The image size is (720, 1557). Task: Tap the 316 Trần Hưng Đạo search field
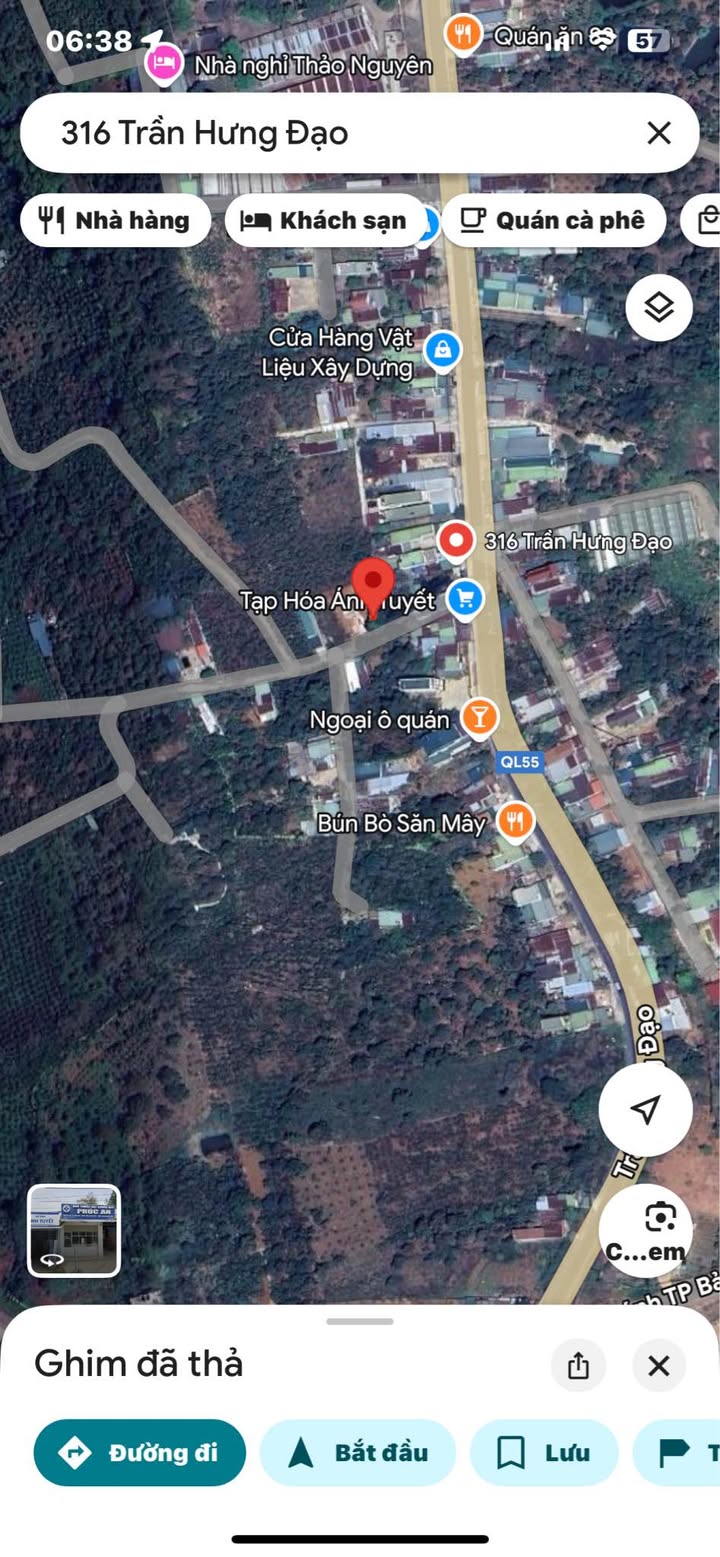point(330,133)
